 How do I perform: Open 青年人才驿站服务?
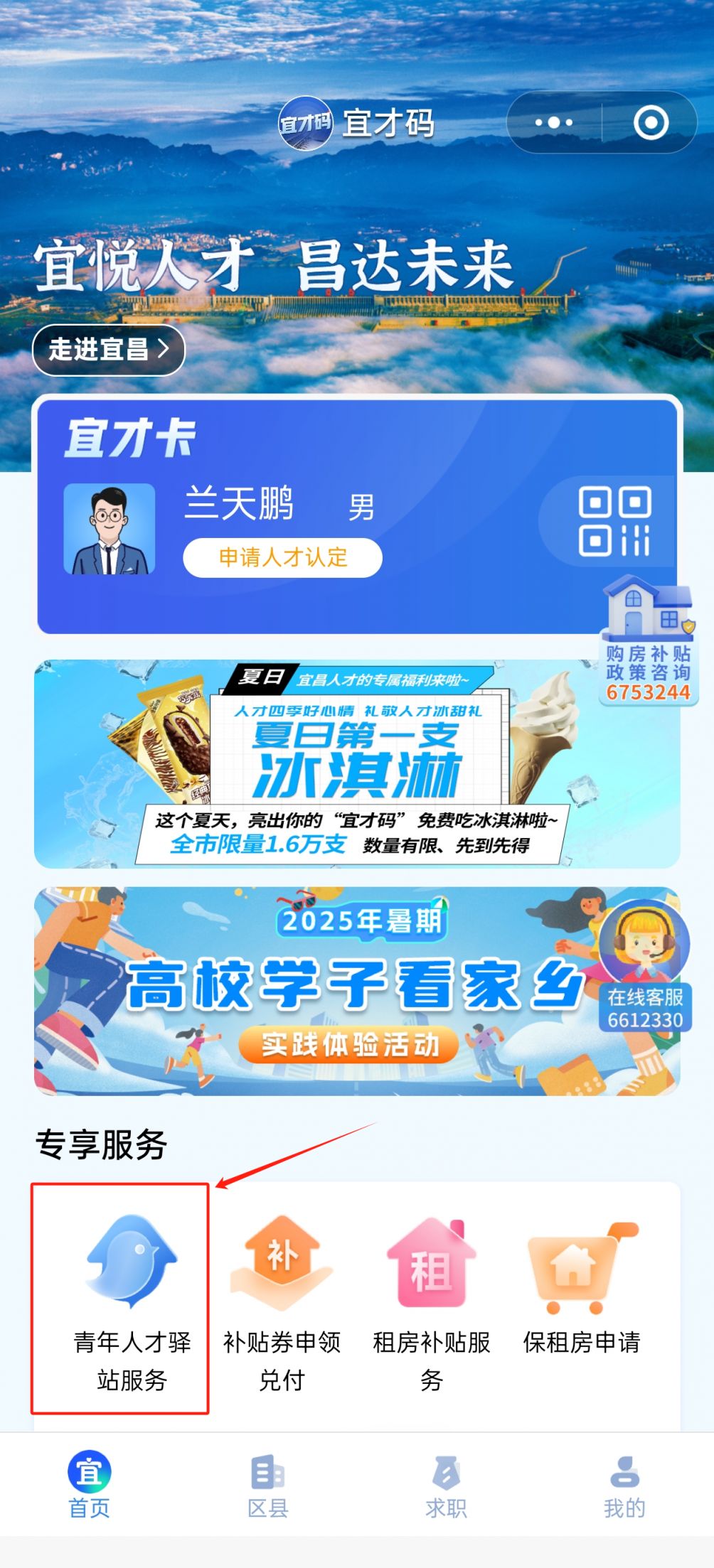pos(132,1301)
